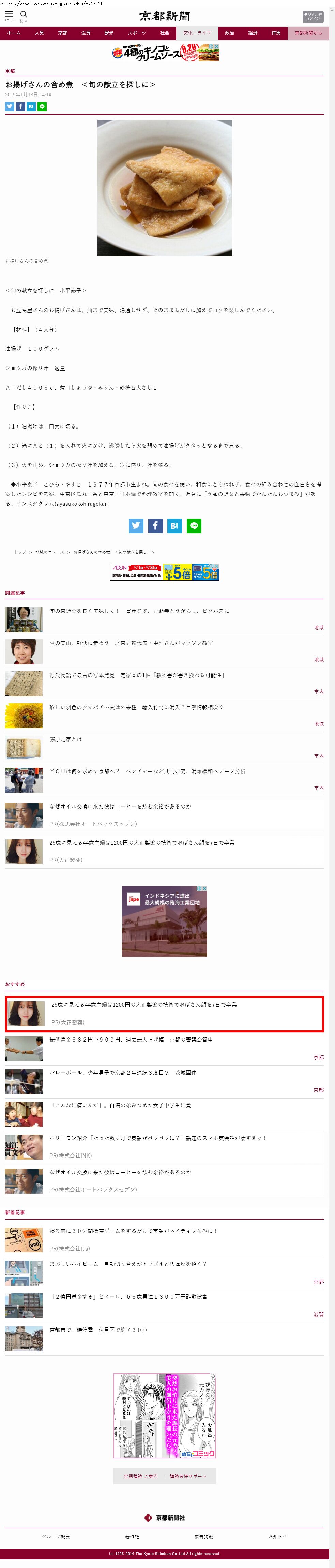Open 京都市で一時停電 article
This screenshot has height=1568, width=335.
(x=98, y=1330)
